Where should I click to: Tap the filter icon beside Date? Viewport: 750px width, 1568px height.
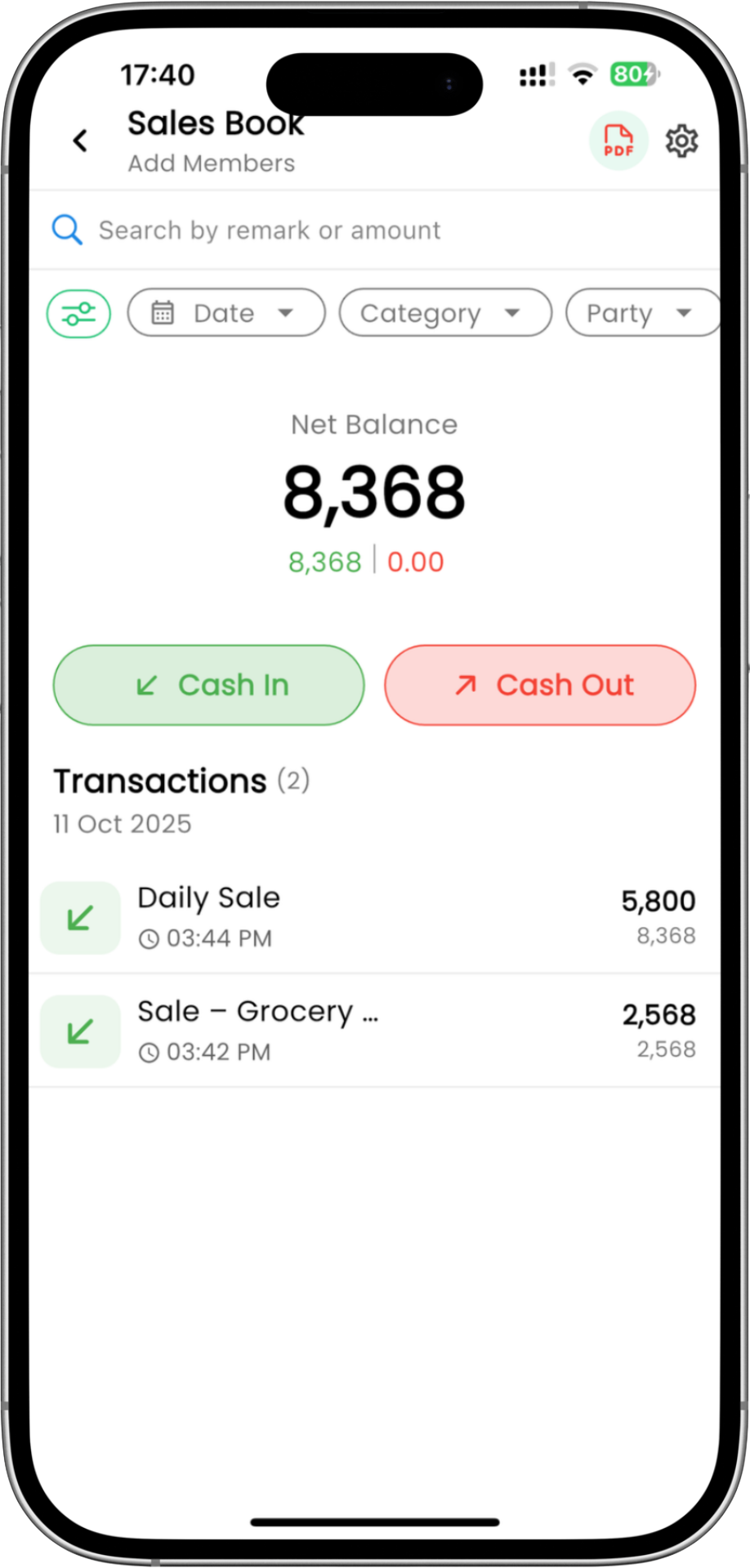(x=78, y=313)
